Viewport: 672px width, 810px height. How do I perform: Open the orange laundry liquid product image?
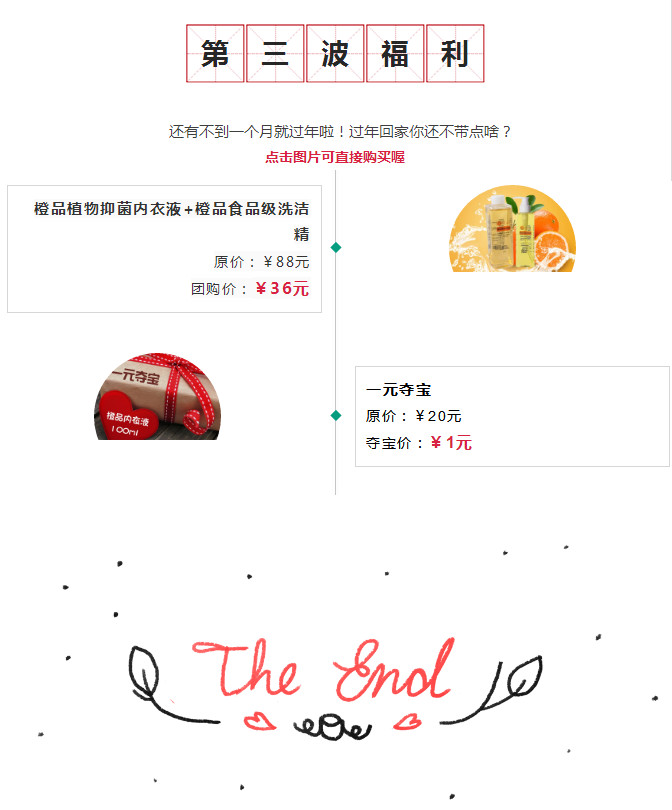coord(512,231)
